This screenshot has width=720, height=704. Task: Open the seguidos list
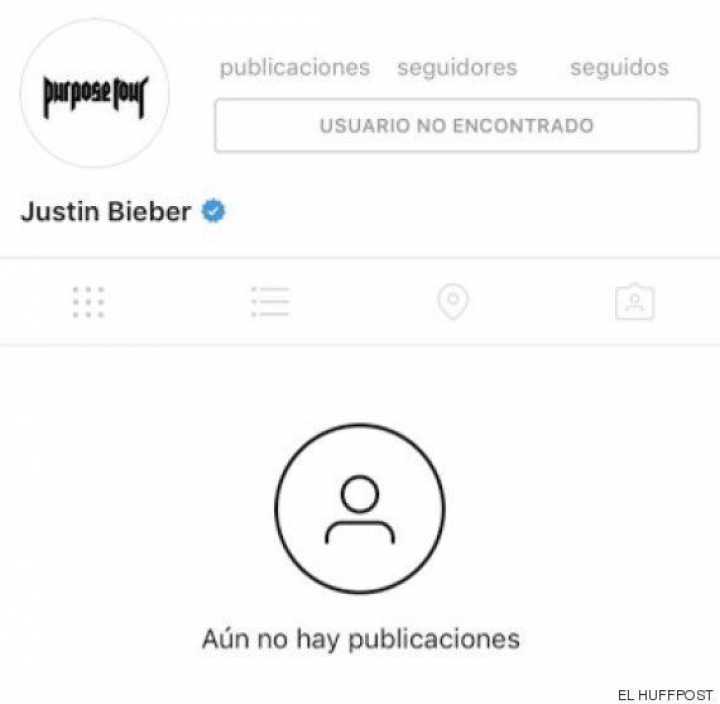click(619, 68)
